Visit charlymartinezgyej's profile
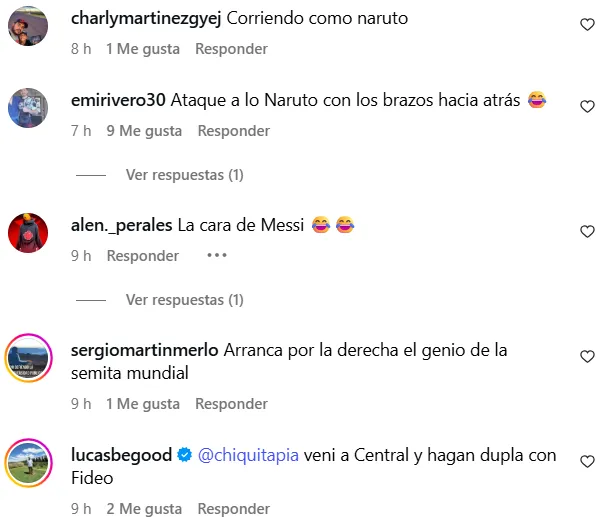The image size is (603, 517). click(146, 20)
